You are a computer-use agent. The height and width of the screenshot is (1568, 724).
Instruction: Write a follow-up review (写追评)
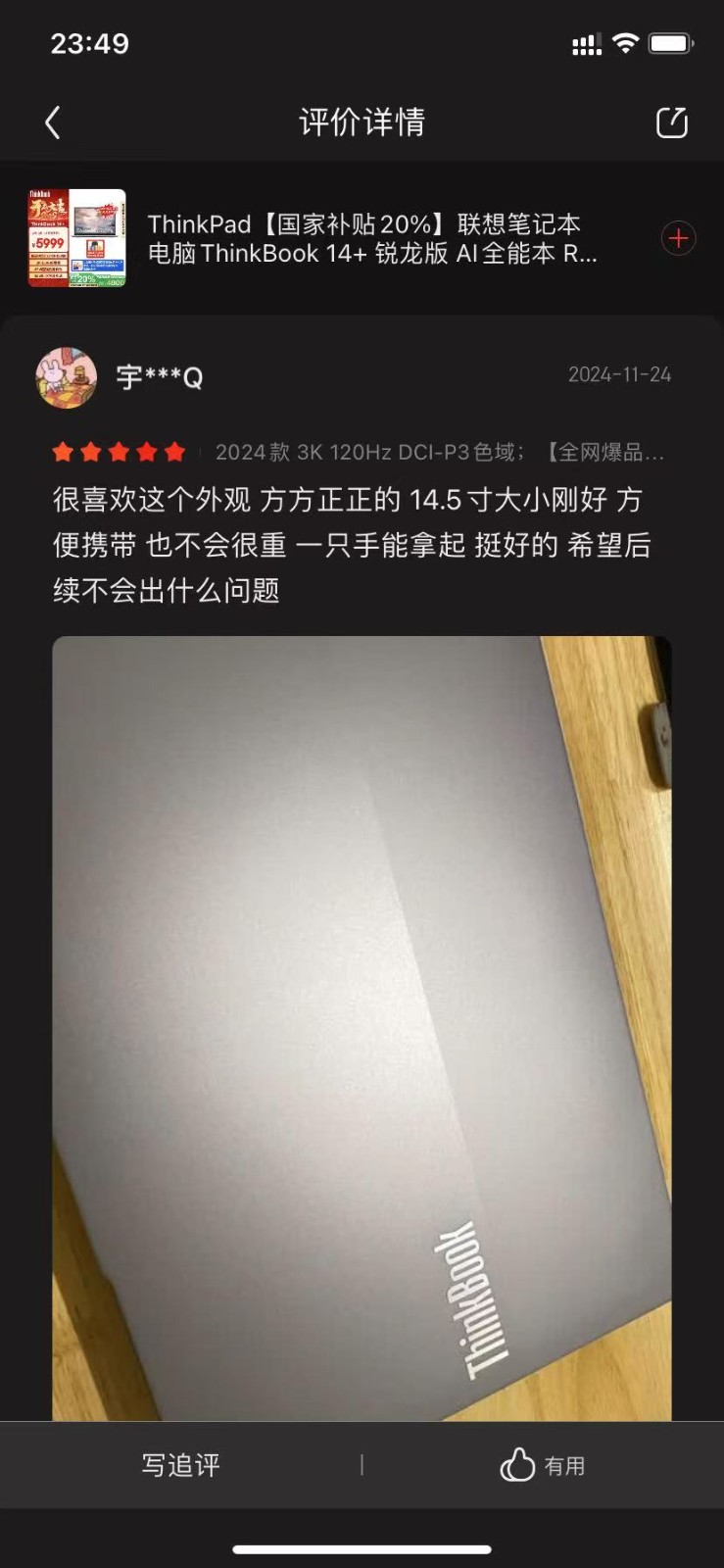[x=180, y=1465]
